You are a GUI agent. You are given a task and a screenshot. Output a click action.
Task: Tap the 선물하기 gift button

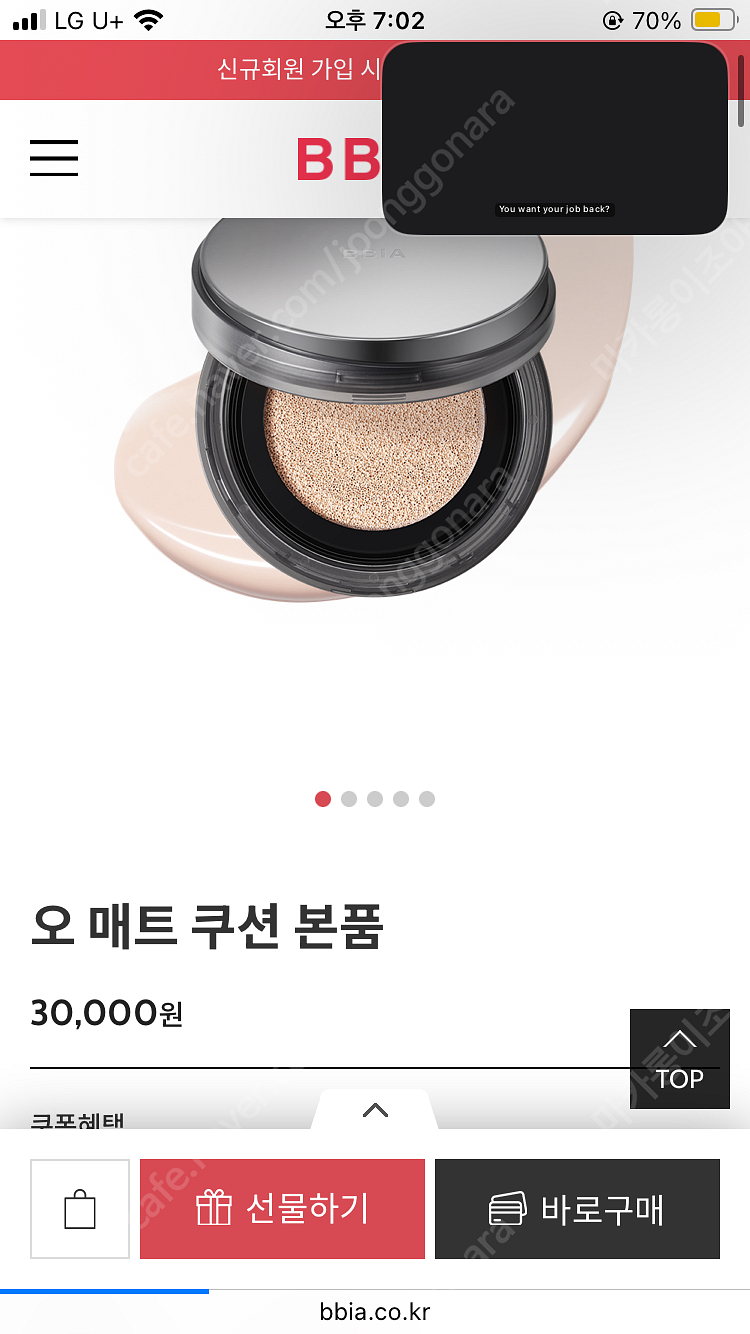click(282, 1208)
